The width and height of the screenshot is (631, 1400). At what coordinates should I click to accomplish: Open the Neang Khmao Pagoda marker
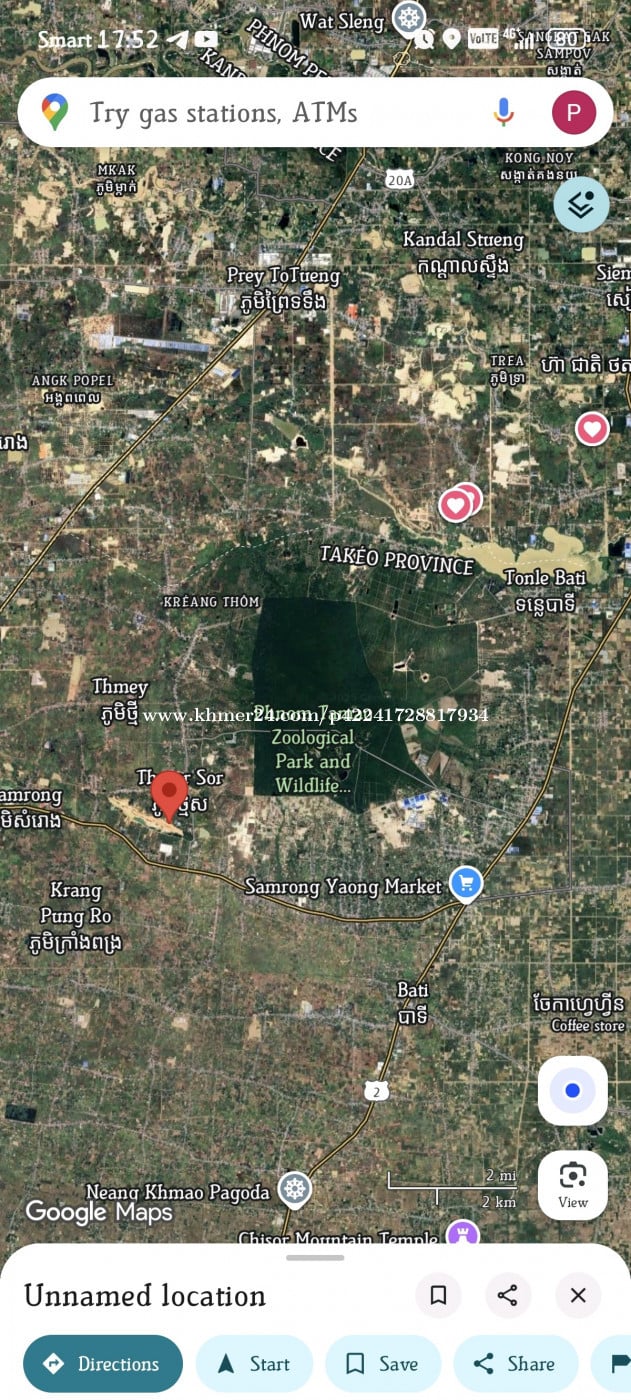pyautogui.click(x=294, y=1189)
